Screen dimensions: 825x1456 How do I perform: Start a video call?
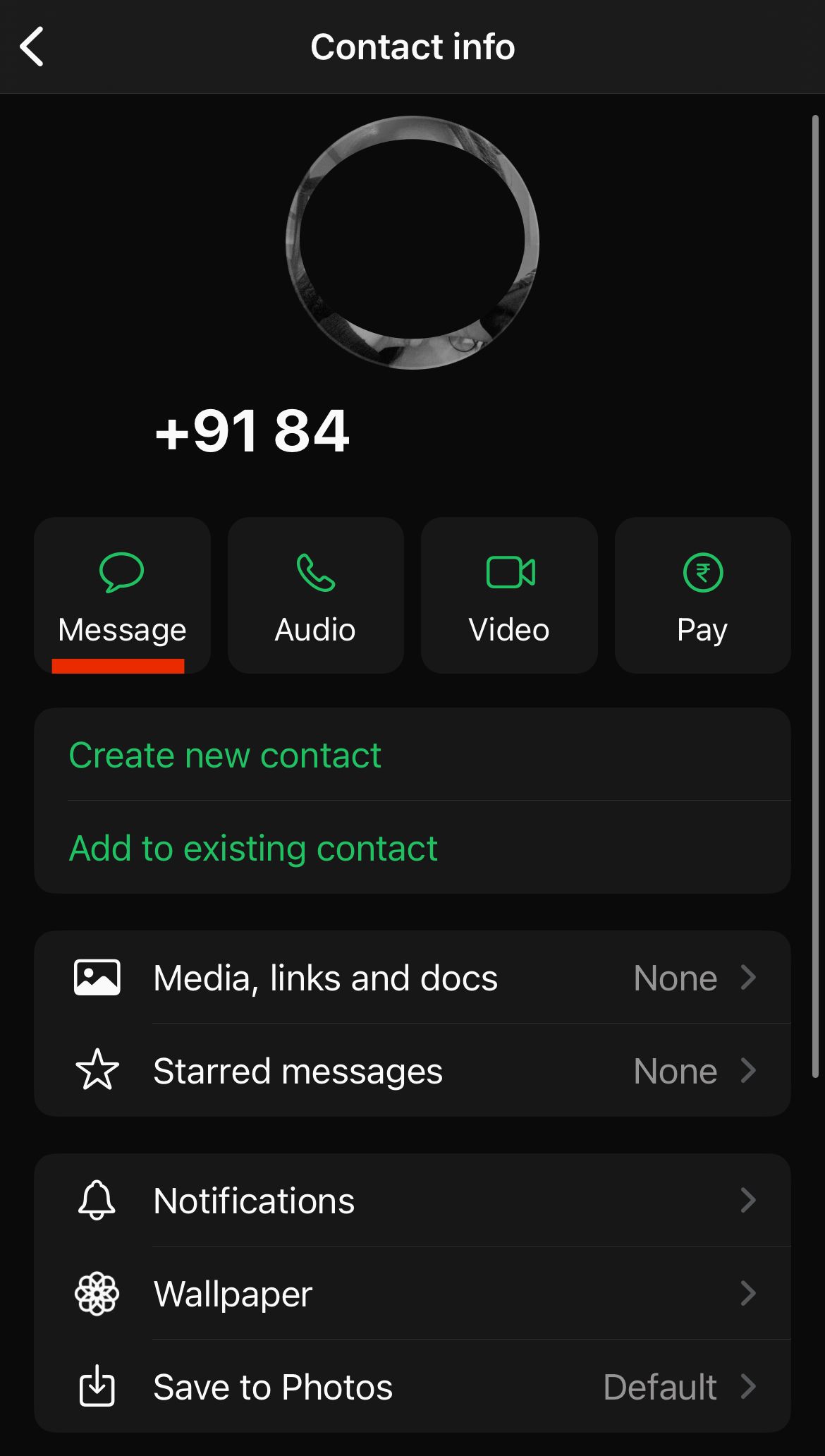click(509, 595)
